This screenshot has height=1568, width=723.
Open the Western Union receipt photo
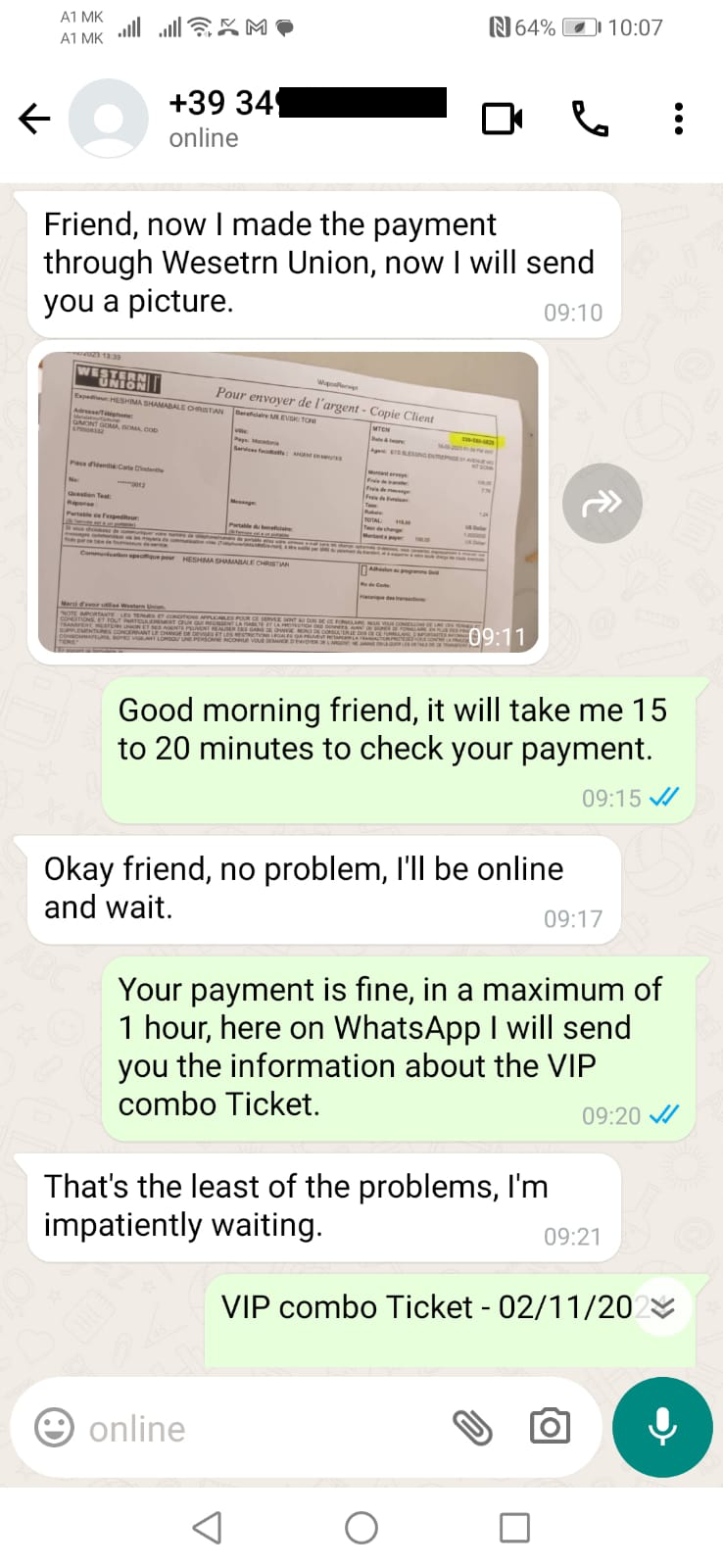(288, 502)
